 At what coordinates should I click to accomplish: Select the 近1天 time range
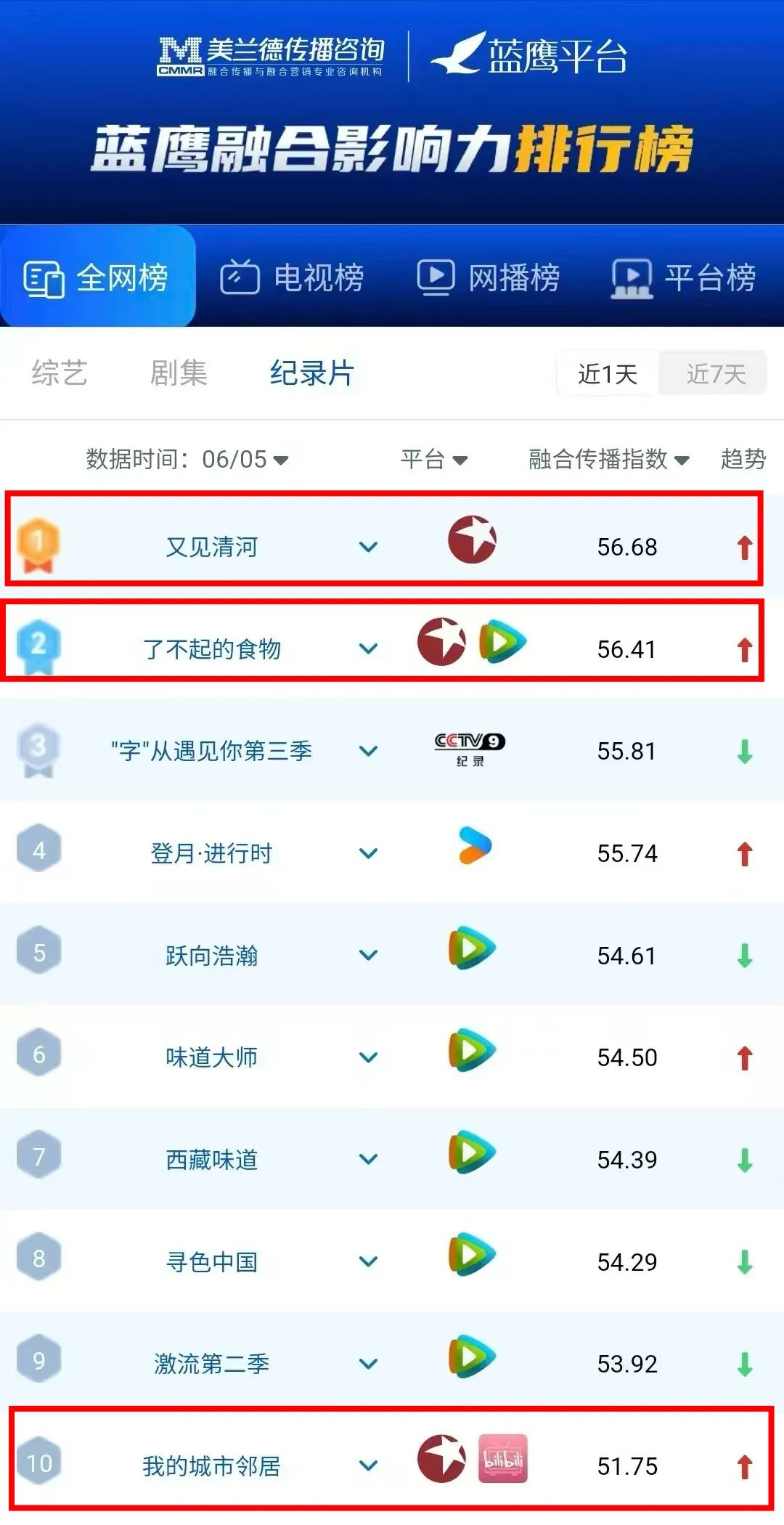(x=608, y=373)
